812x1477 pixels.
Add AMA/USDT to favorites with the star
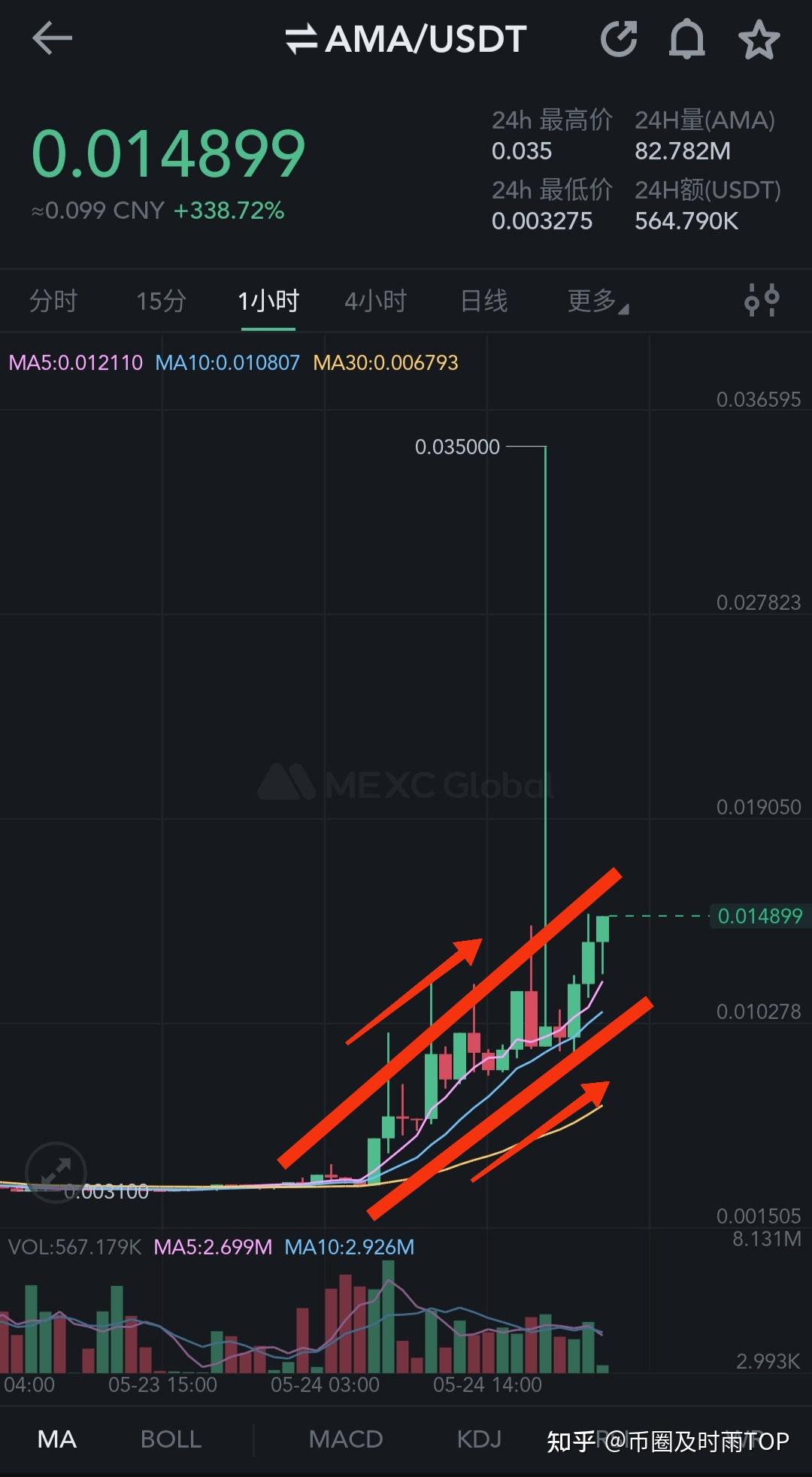click(x=759, y=40)
